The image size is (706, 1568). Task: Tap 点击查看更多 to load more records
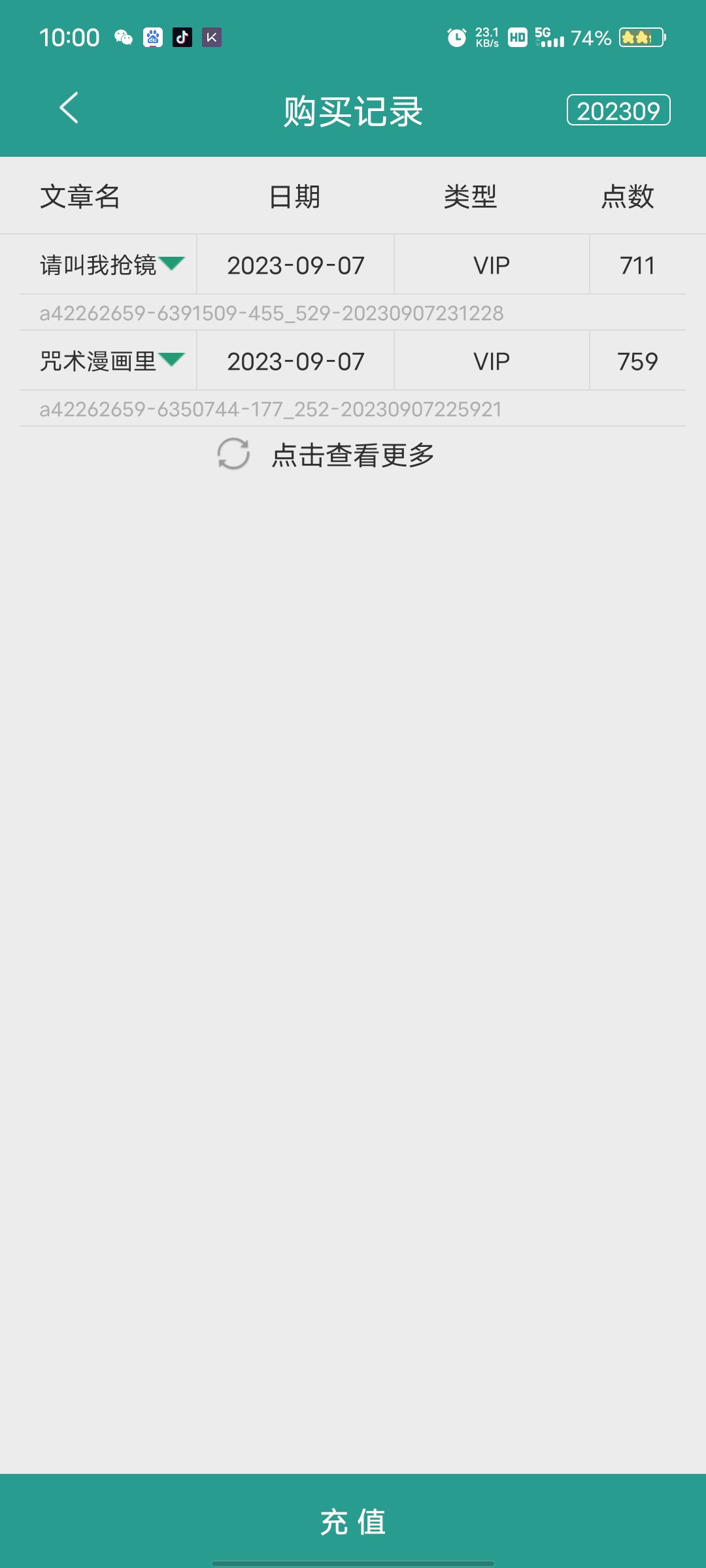tap(352, 455)
